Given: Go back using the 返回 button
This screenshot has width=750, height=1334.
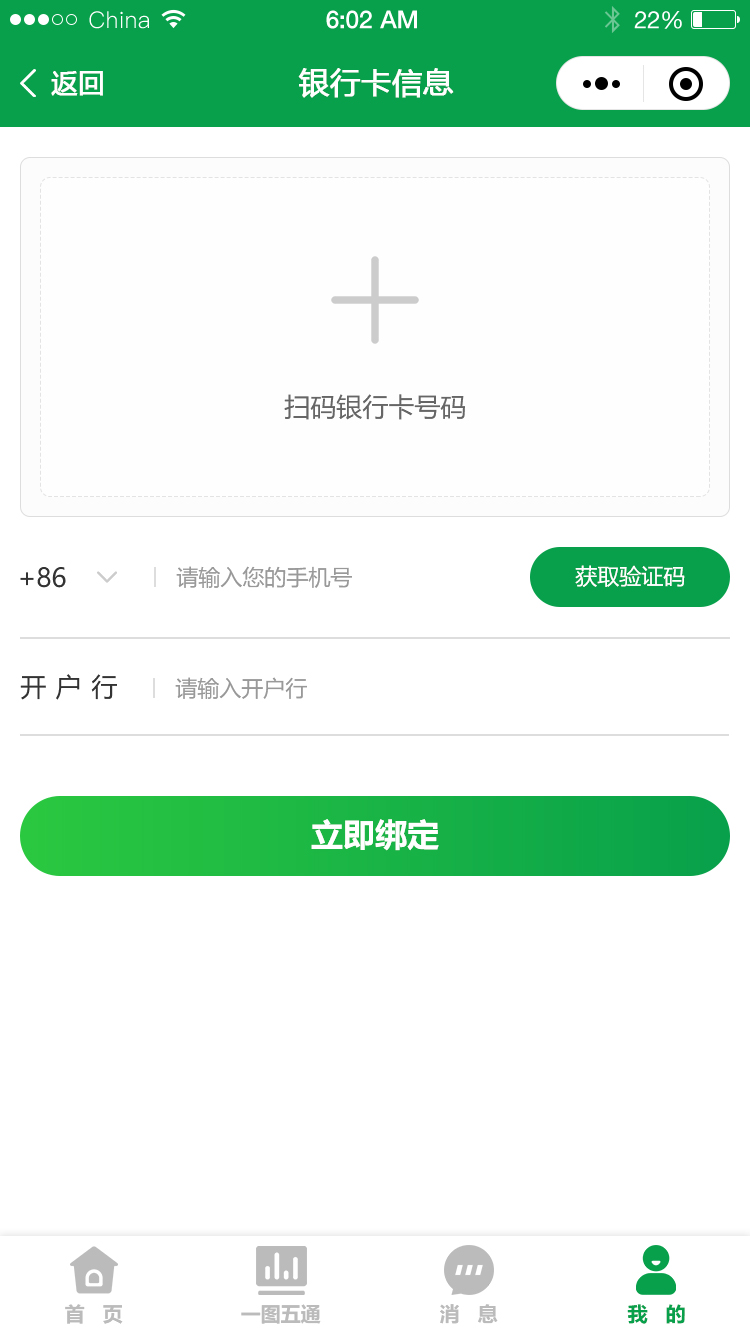Looking at the screenshot, I should 62,83.
